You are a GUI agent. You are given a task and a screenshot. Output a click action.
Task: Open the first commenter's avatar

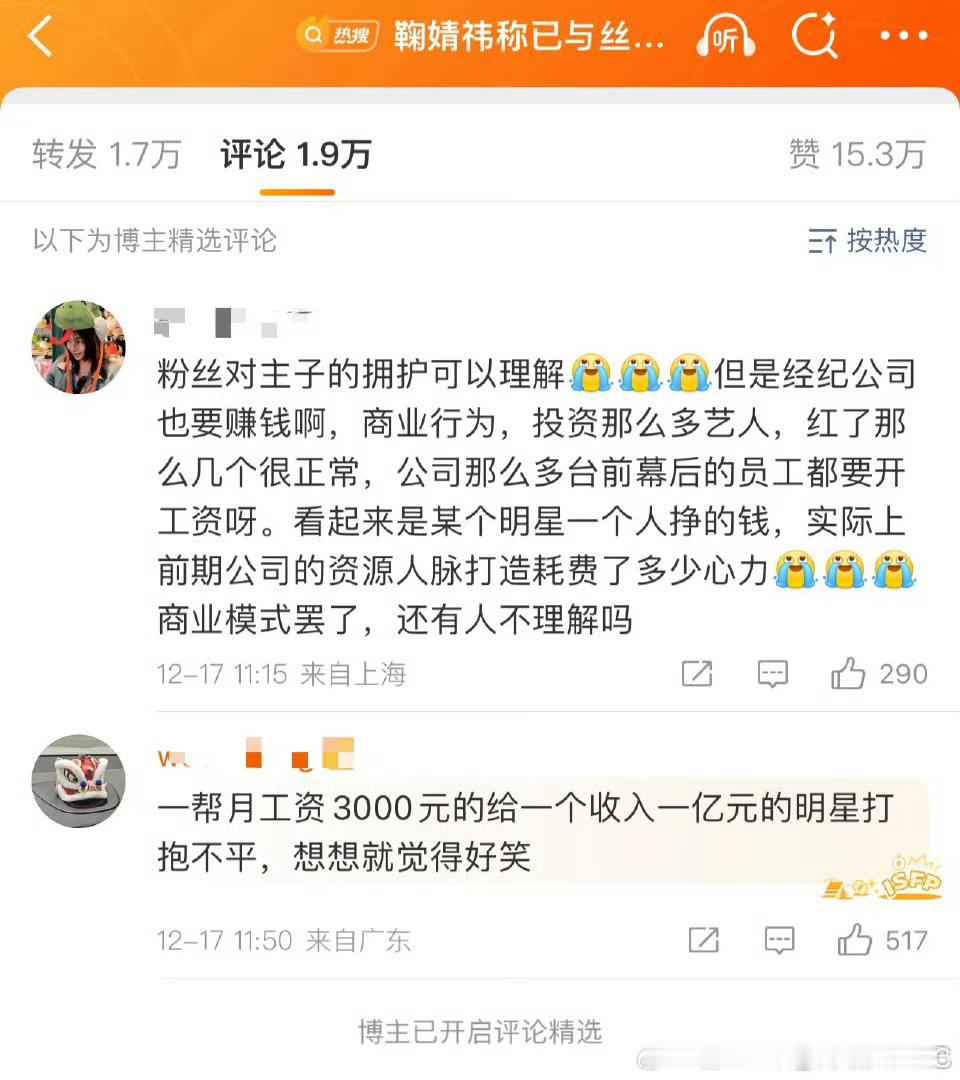[77, 347]
